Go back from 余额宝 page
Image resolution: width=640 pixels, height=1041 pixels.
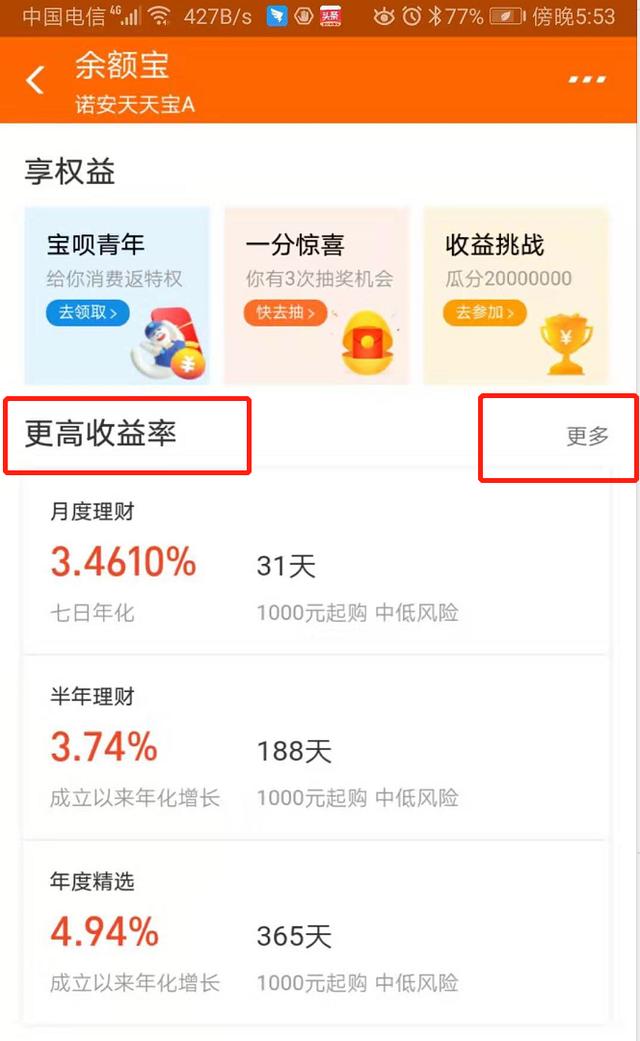click(x=36, y=80)
